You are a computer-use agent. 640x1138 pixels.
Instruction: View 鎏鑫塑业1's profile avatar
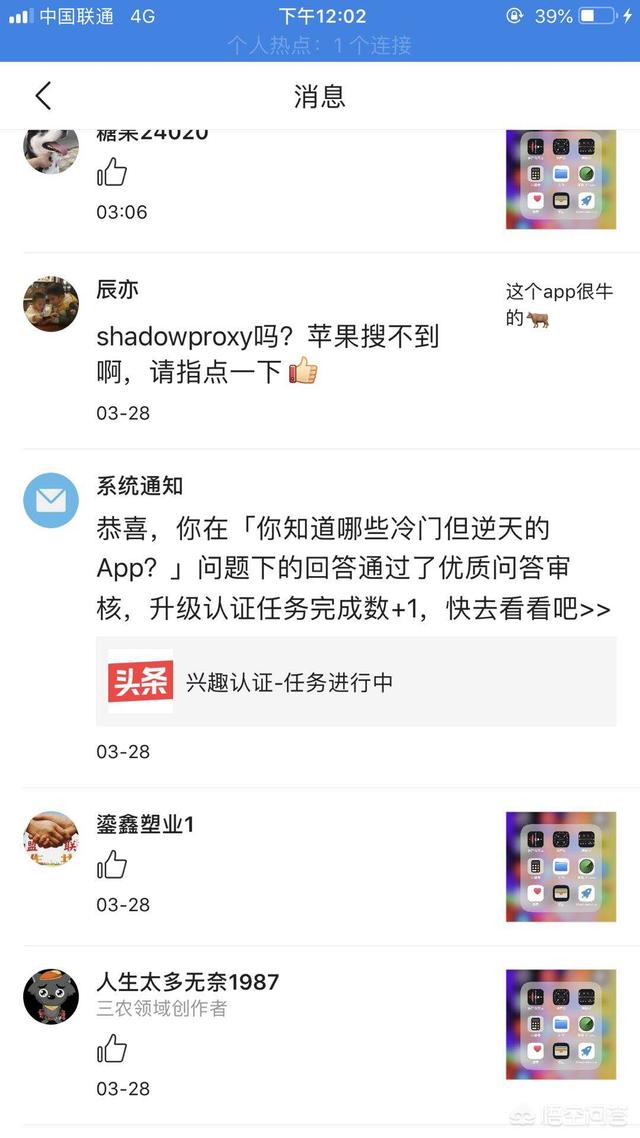pos(51,838)
